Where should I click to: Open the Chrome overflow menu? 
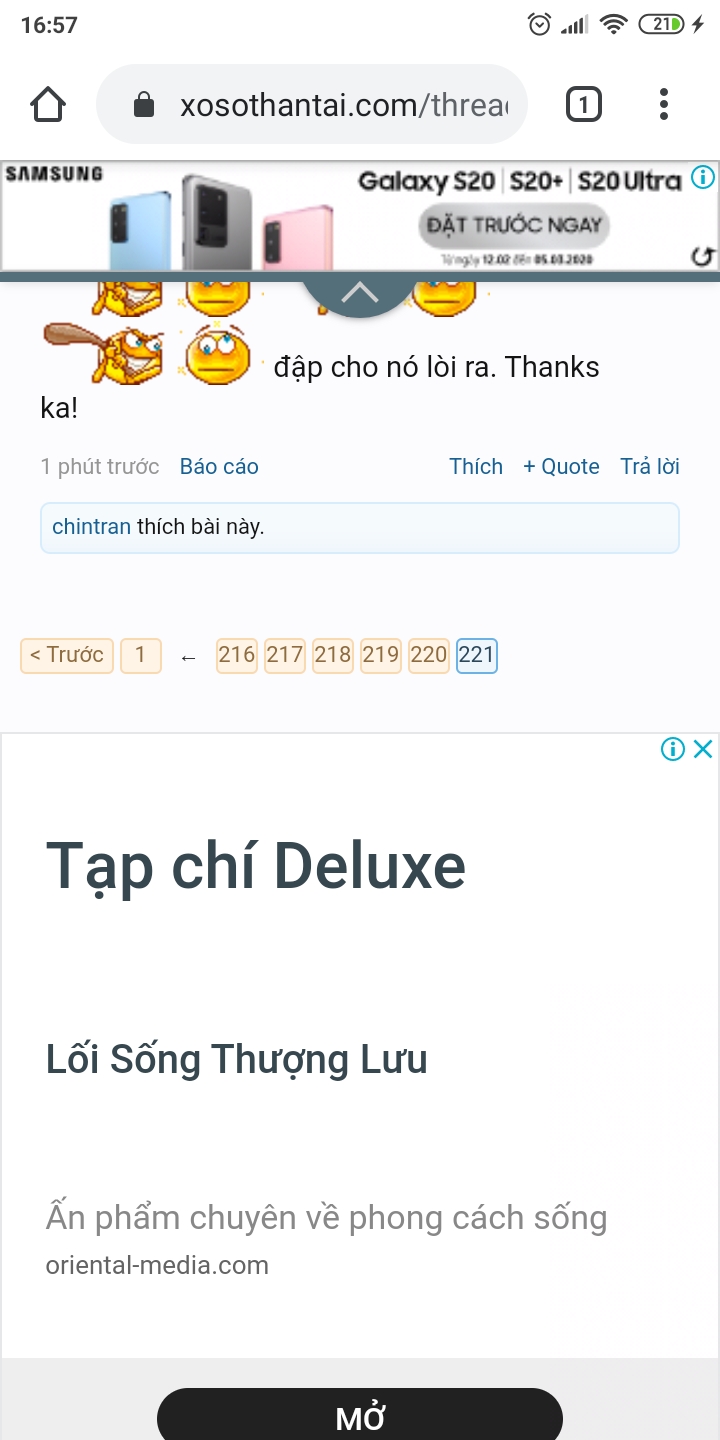pyautogui.click(x=664, y=105)
